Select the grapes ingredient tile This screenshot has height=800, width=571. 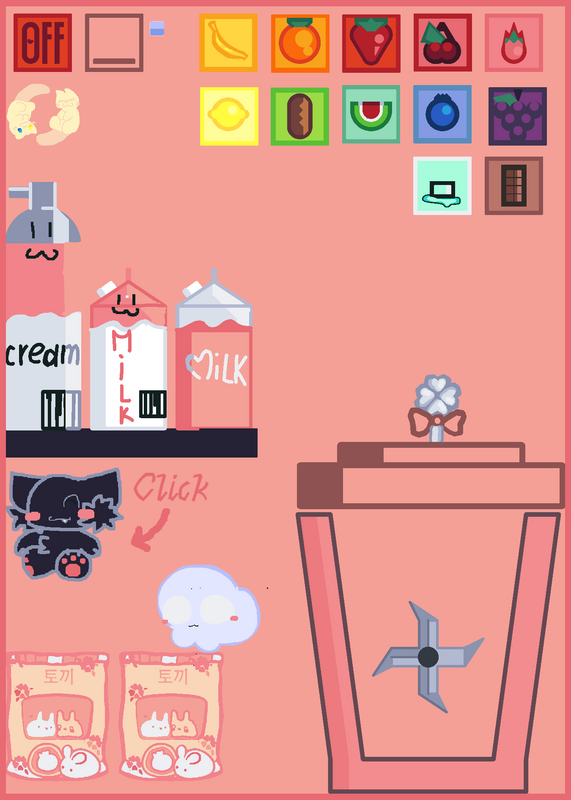[517, 116]
